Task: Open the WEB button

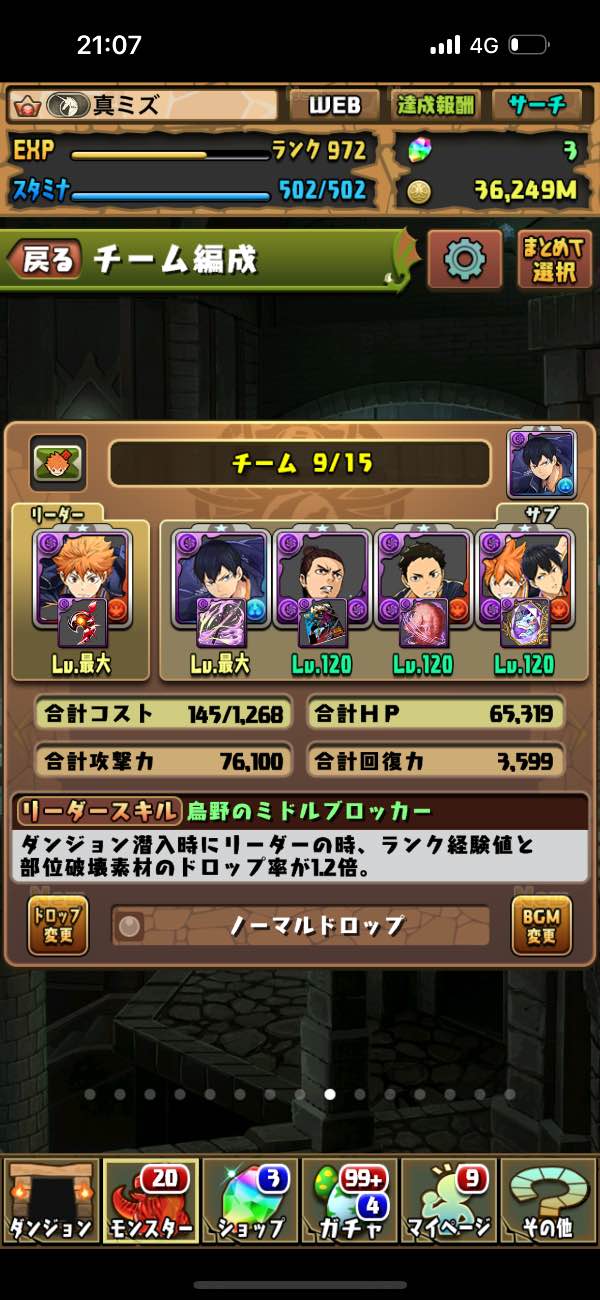Action: (x=335, y=105)
